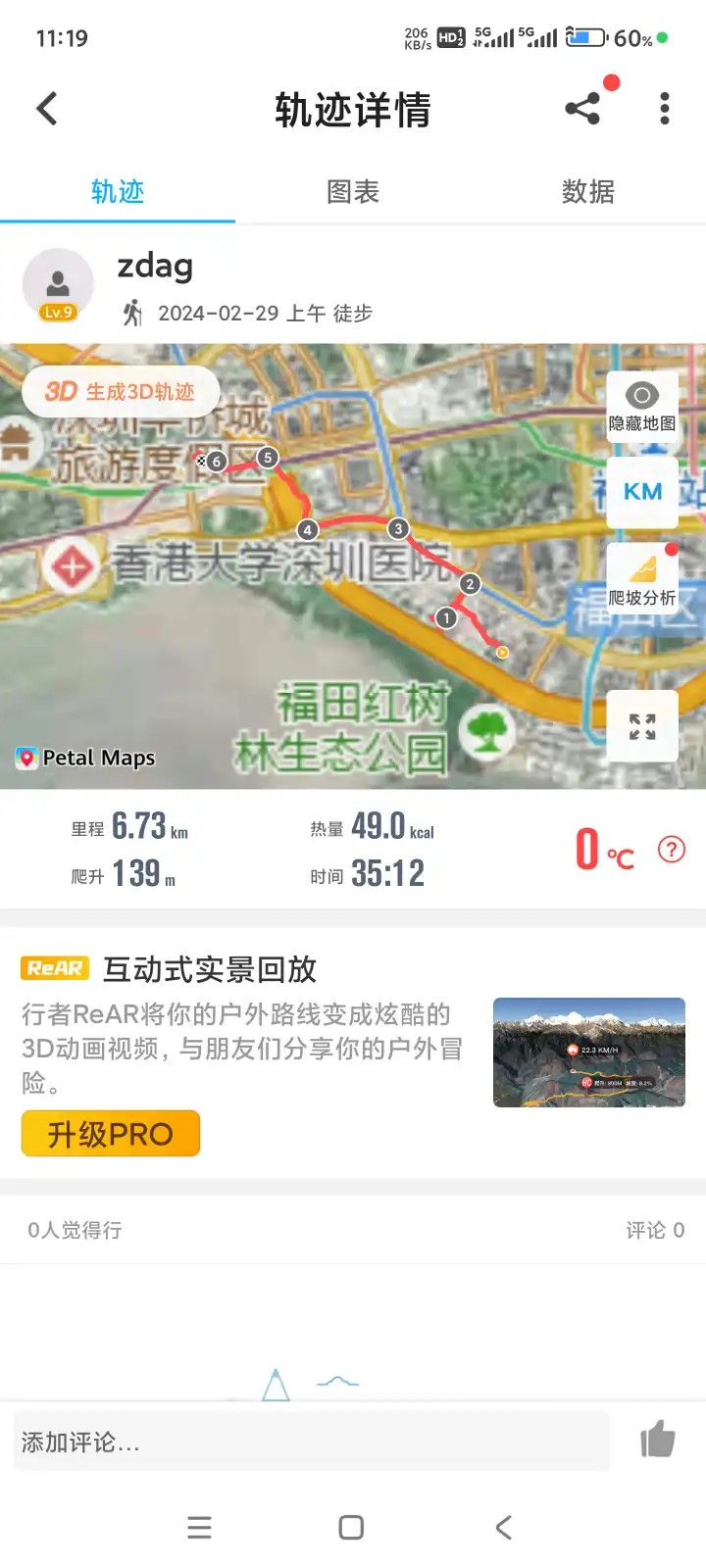Open the system recent apps button
Screen dimensions: 706x1568
coord(199,1527)
